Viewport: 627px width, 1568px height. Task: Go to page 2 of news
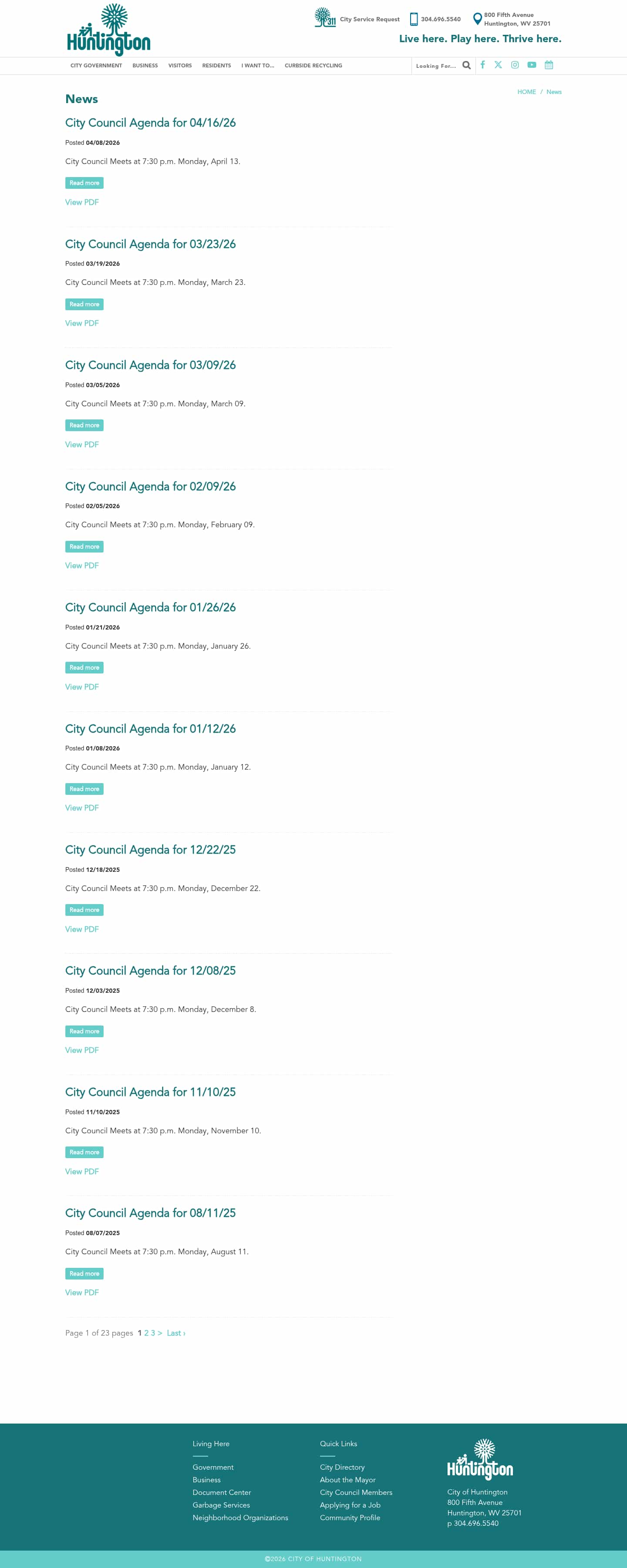pos(146,1333)
